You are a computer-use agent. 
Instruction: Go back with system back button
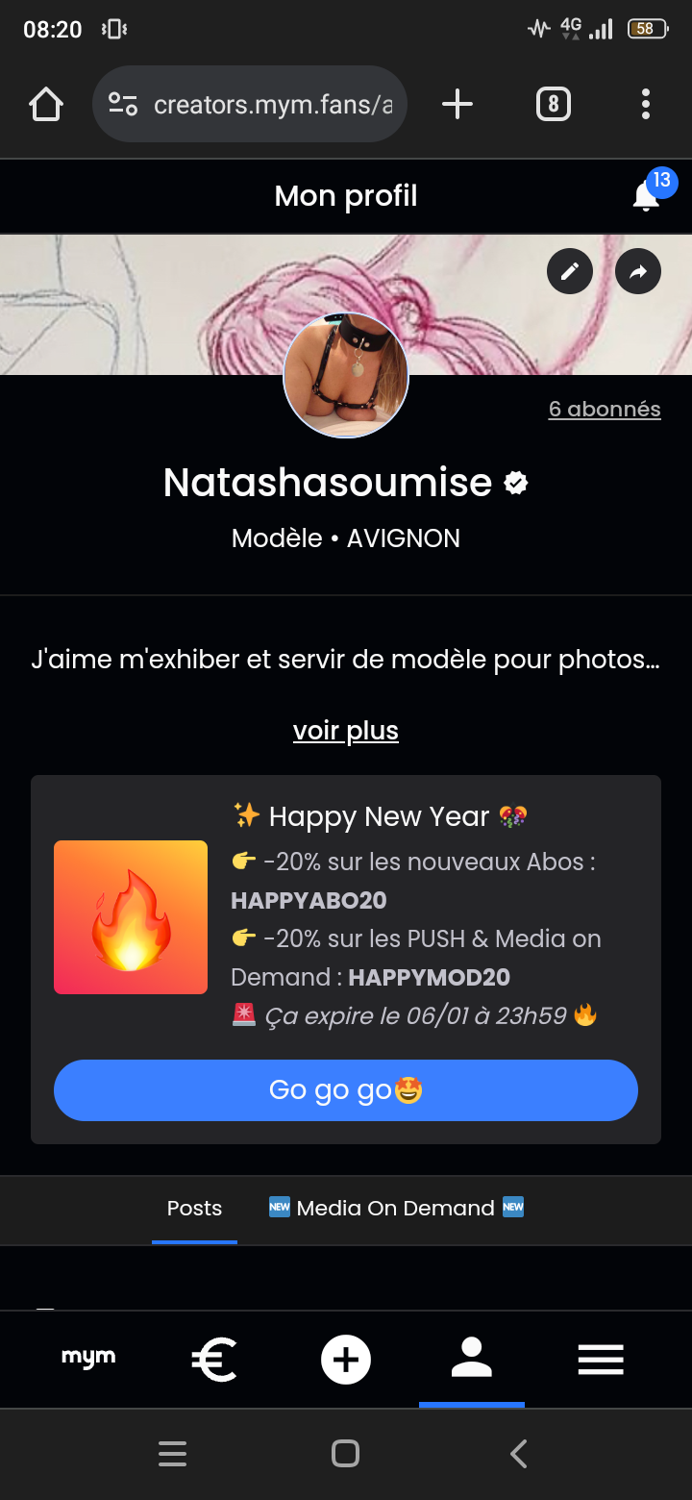(518, 1454)
